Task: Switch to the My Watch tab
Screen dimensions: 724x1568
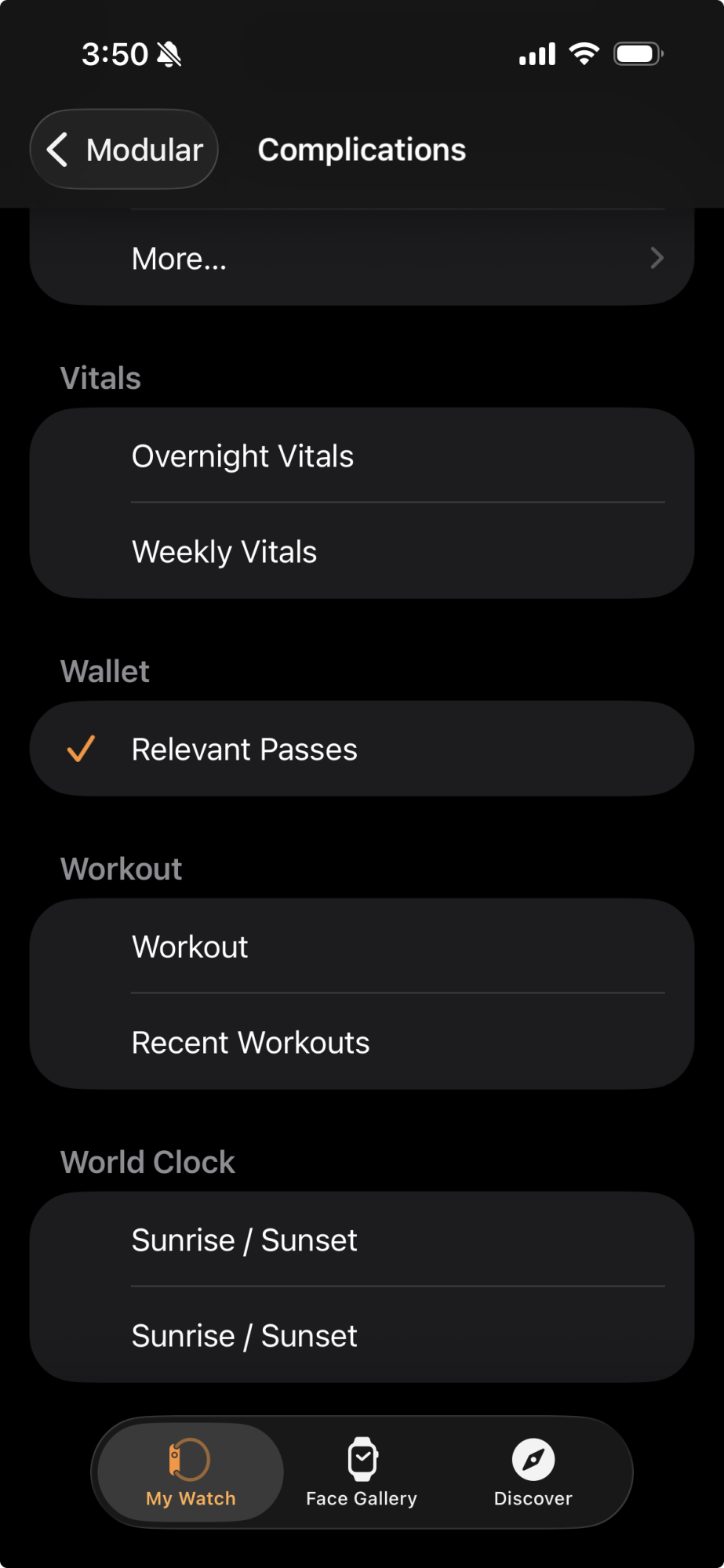Action: [x=191, y=1472]
